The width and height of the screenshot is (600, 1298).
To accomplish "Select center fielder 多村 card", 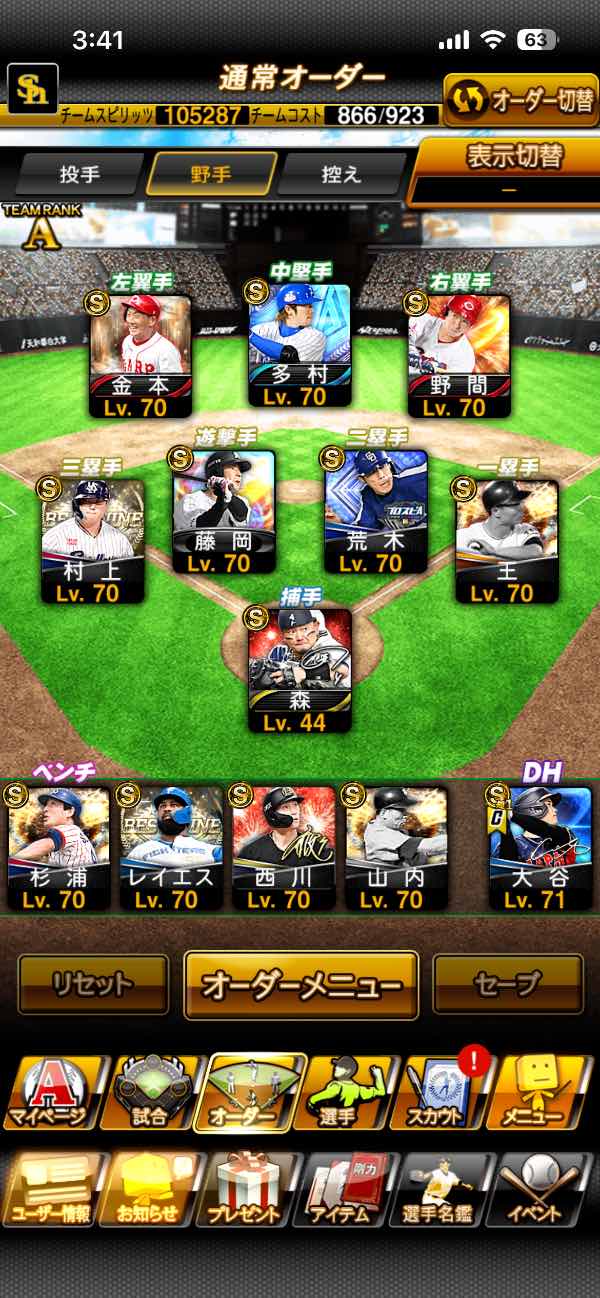I will tap(299, 350).
